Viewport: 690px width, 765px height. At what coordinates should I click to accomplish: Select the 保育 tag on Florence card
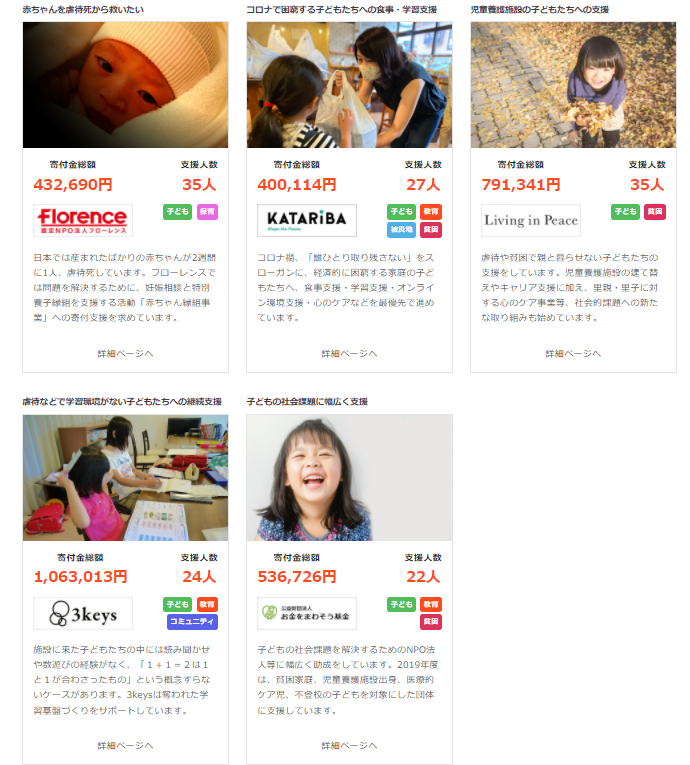(207, 212)
